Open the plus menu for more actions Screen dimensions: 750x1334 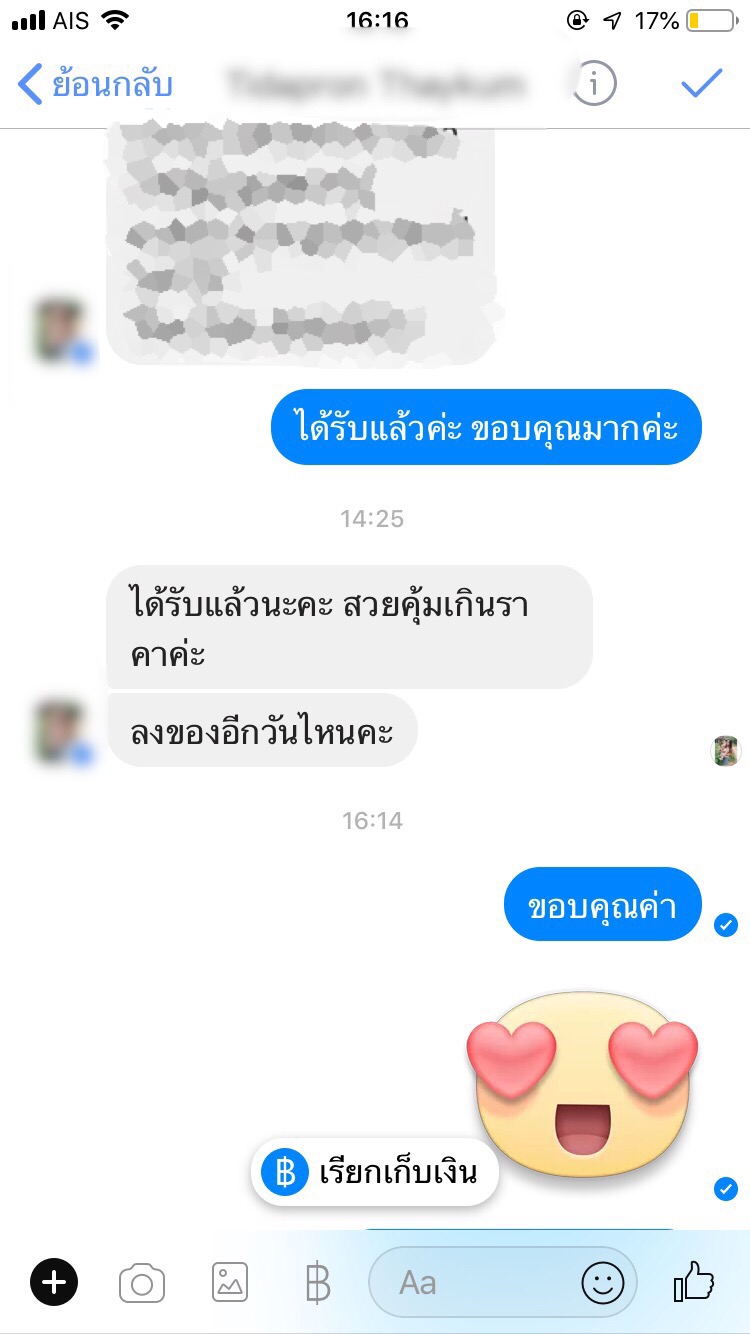[54, 1282]
